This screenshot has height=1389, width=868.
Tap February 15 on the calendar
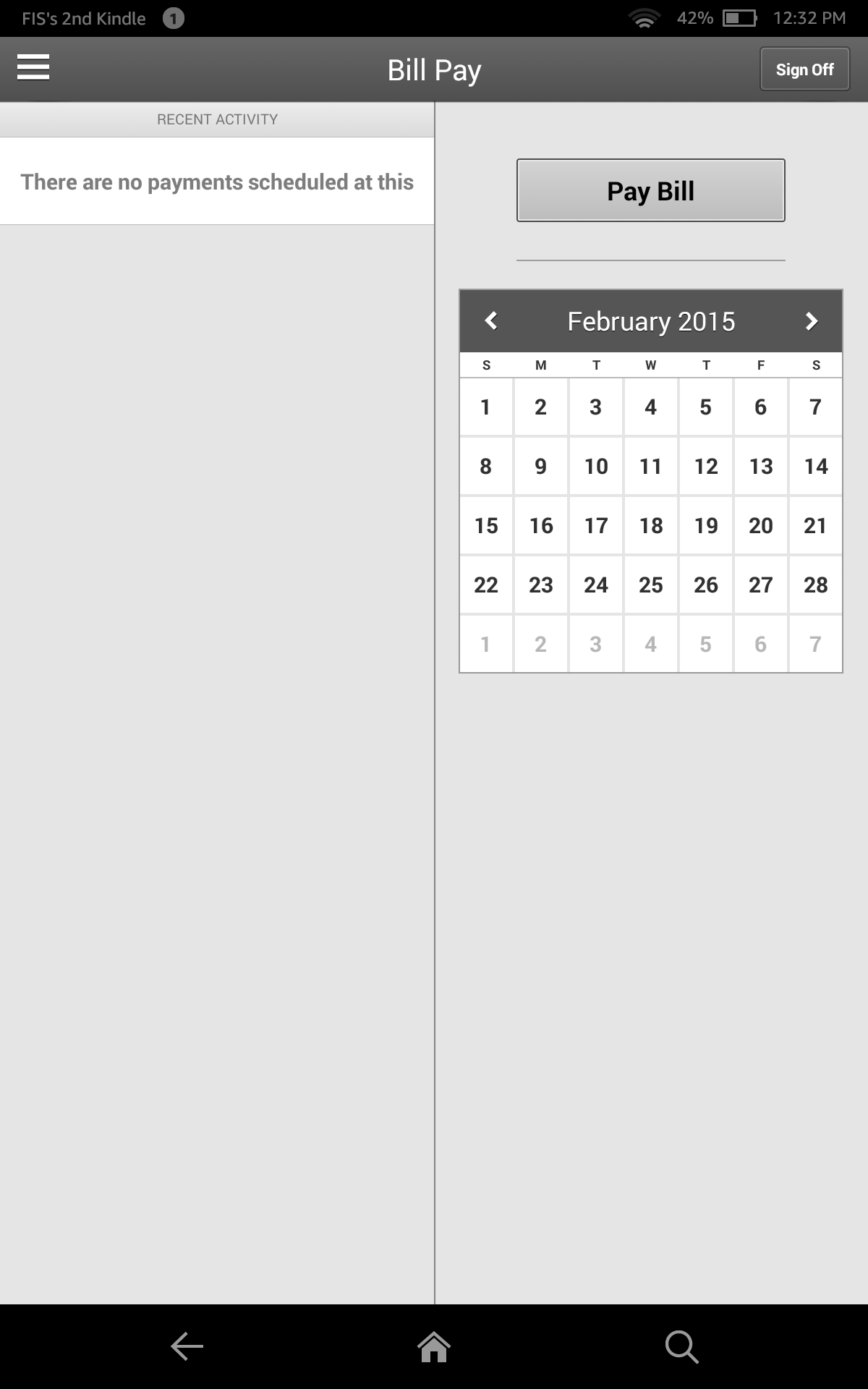(486, 526)
